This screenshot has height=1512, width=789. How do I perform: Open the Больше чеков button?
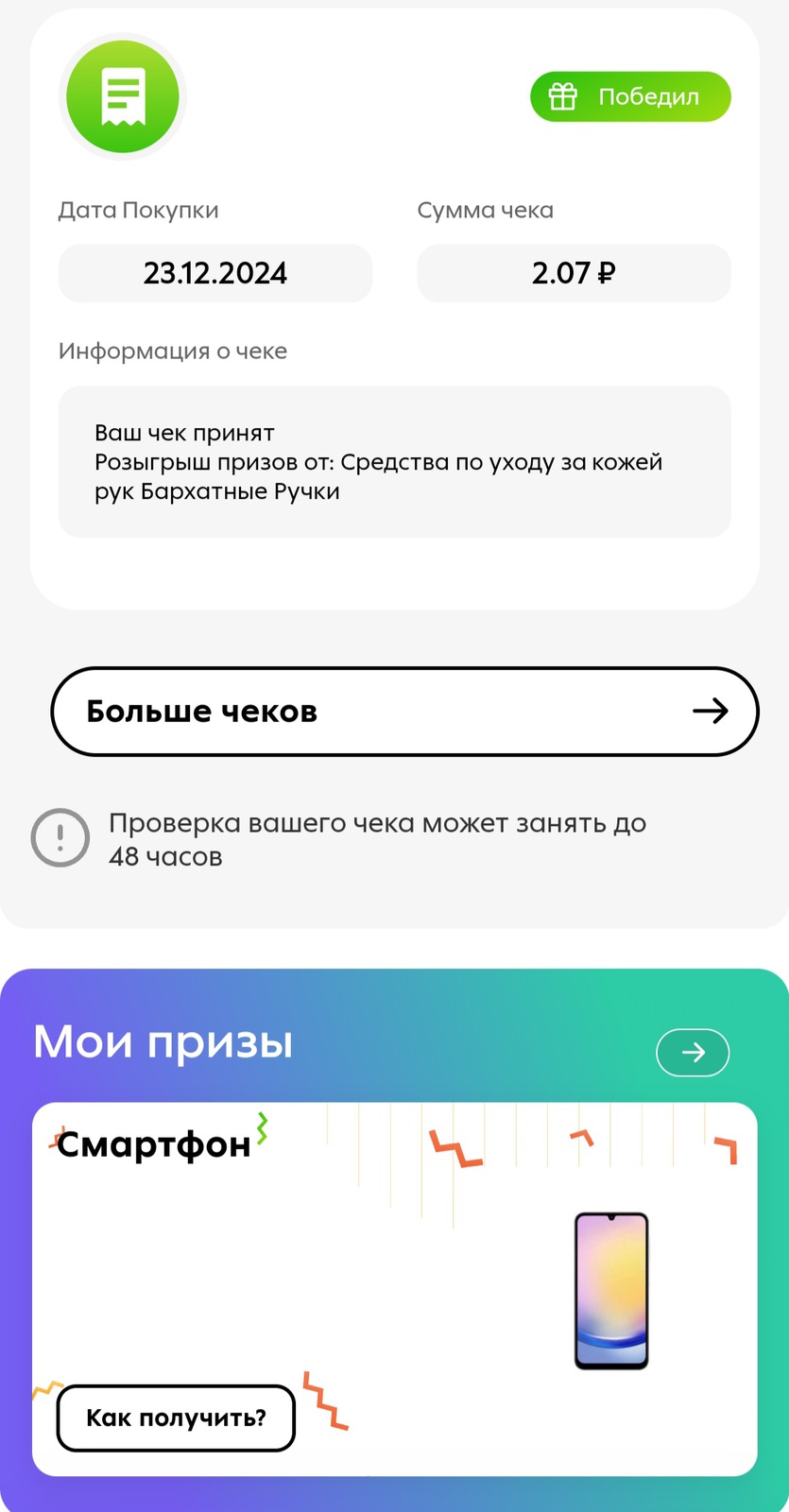coord(404,712)
